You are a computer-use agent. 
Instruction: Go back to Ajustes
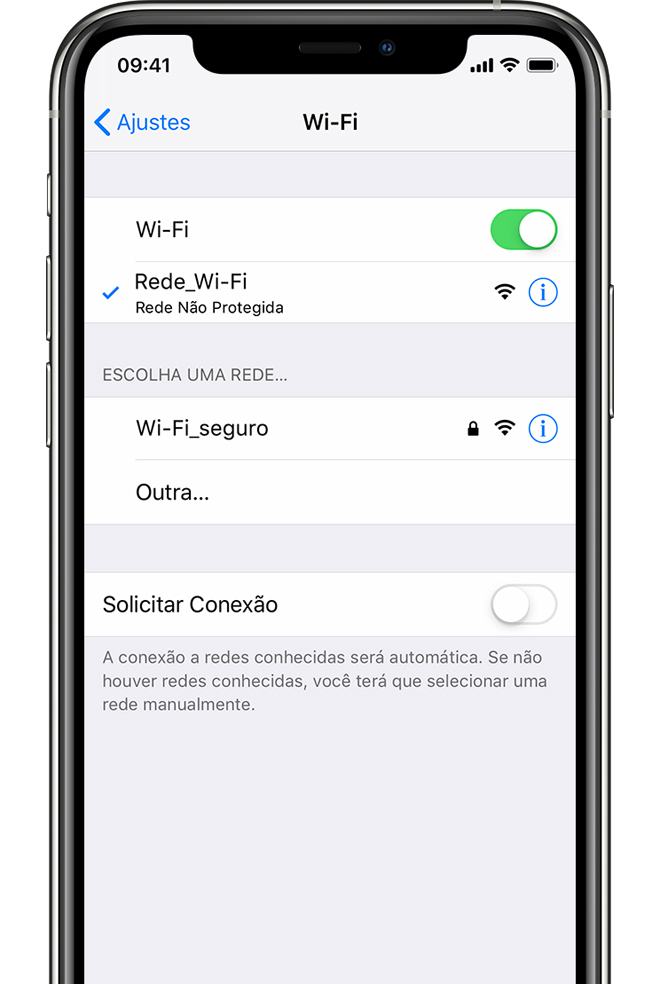pos(142,123)
